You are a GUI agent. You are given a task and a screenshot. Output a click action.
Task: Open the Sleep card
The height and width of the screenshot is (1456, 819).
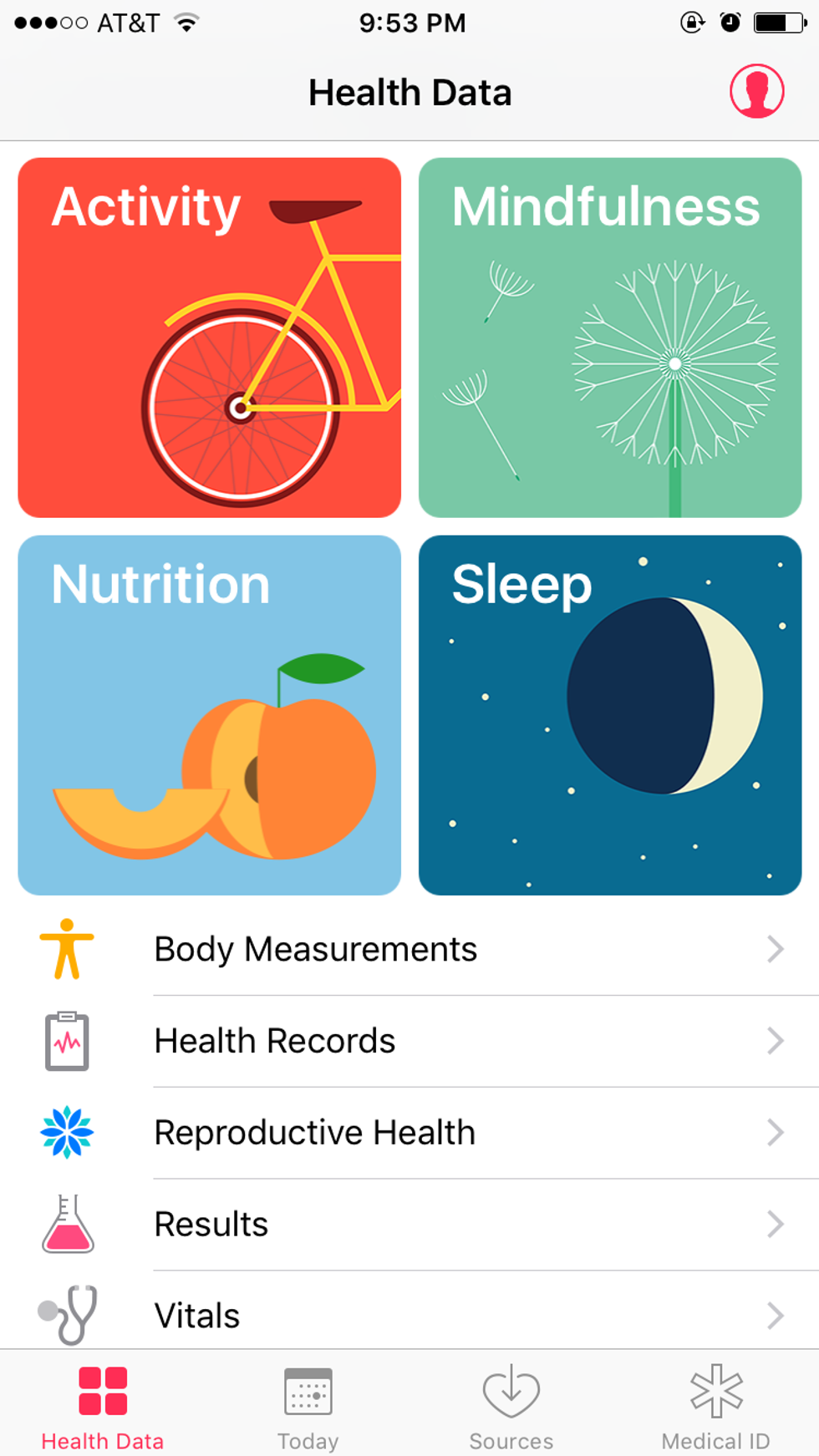(x=609, y=715)
